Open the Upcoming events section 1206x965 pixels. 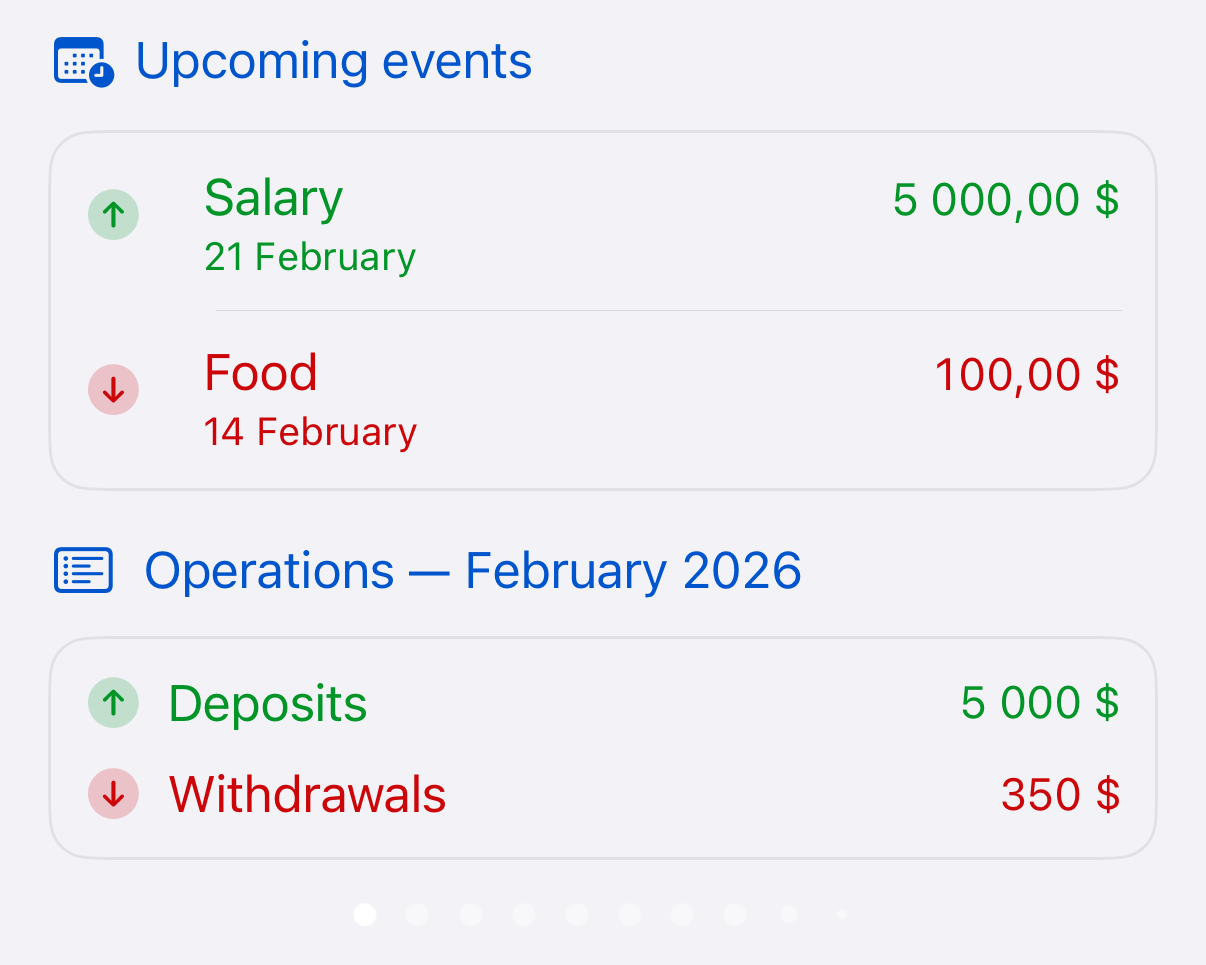333,62
